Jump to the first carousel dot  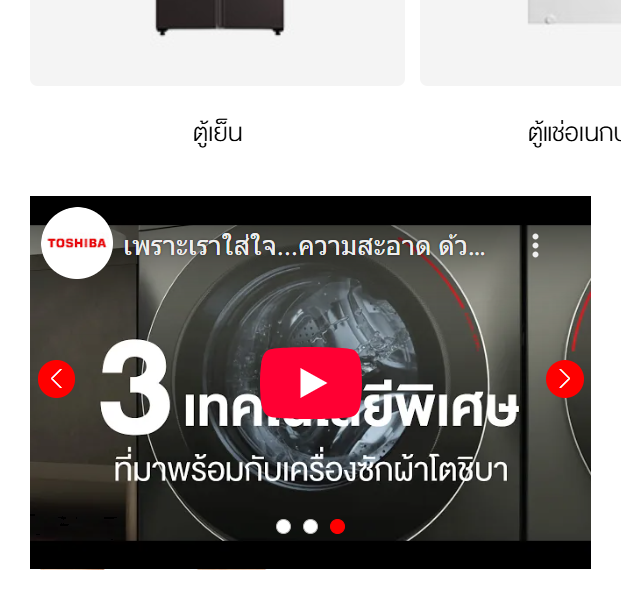[284, 527]
